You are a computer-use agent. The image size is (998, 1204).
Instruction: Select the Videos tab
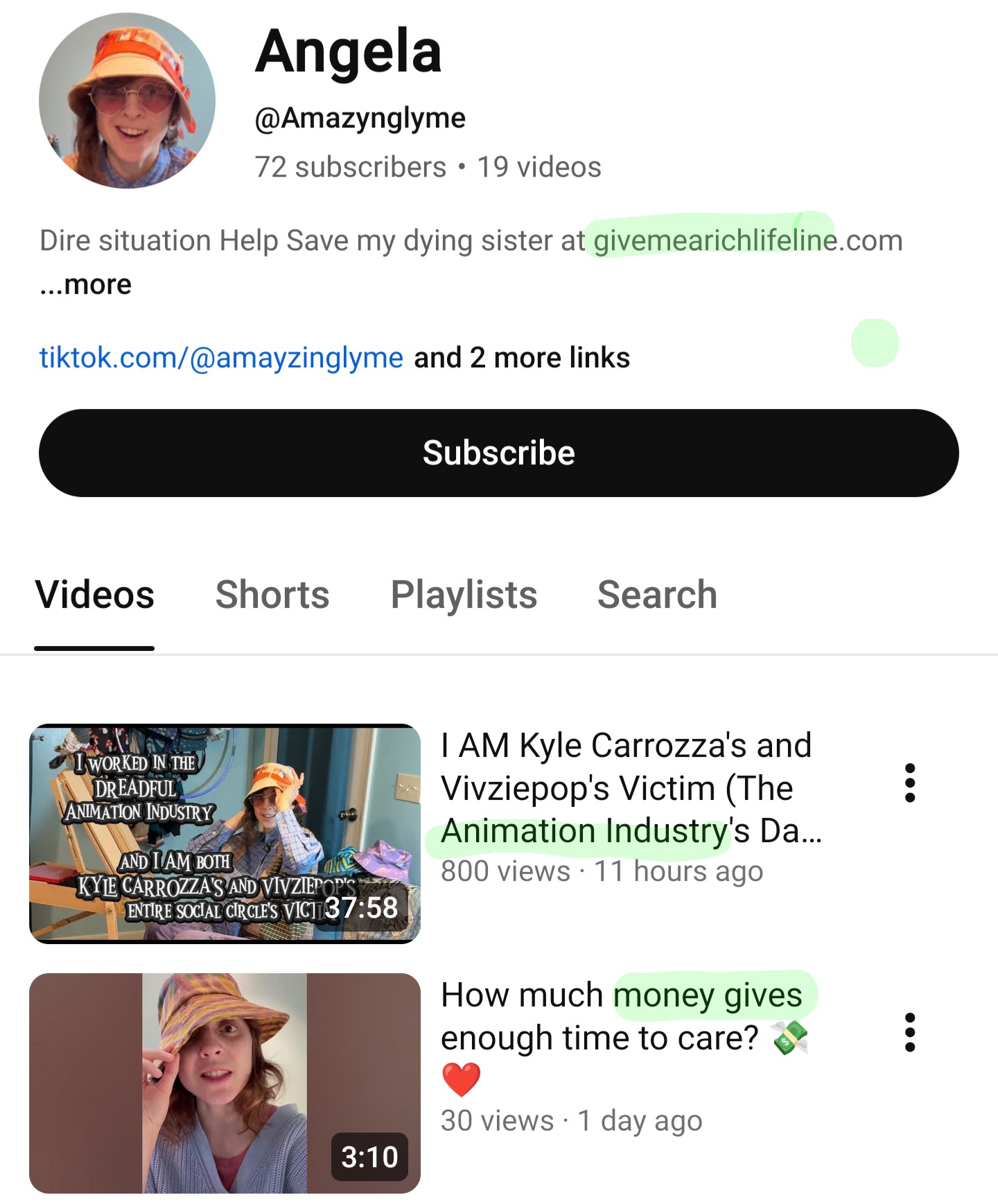95,595
